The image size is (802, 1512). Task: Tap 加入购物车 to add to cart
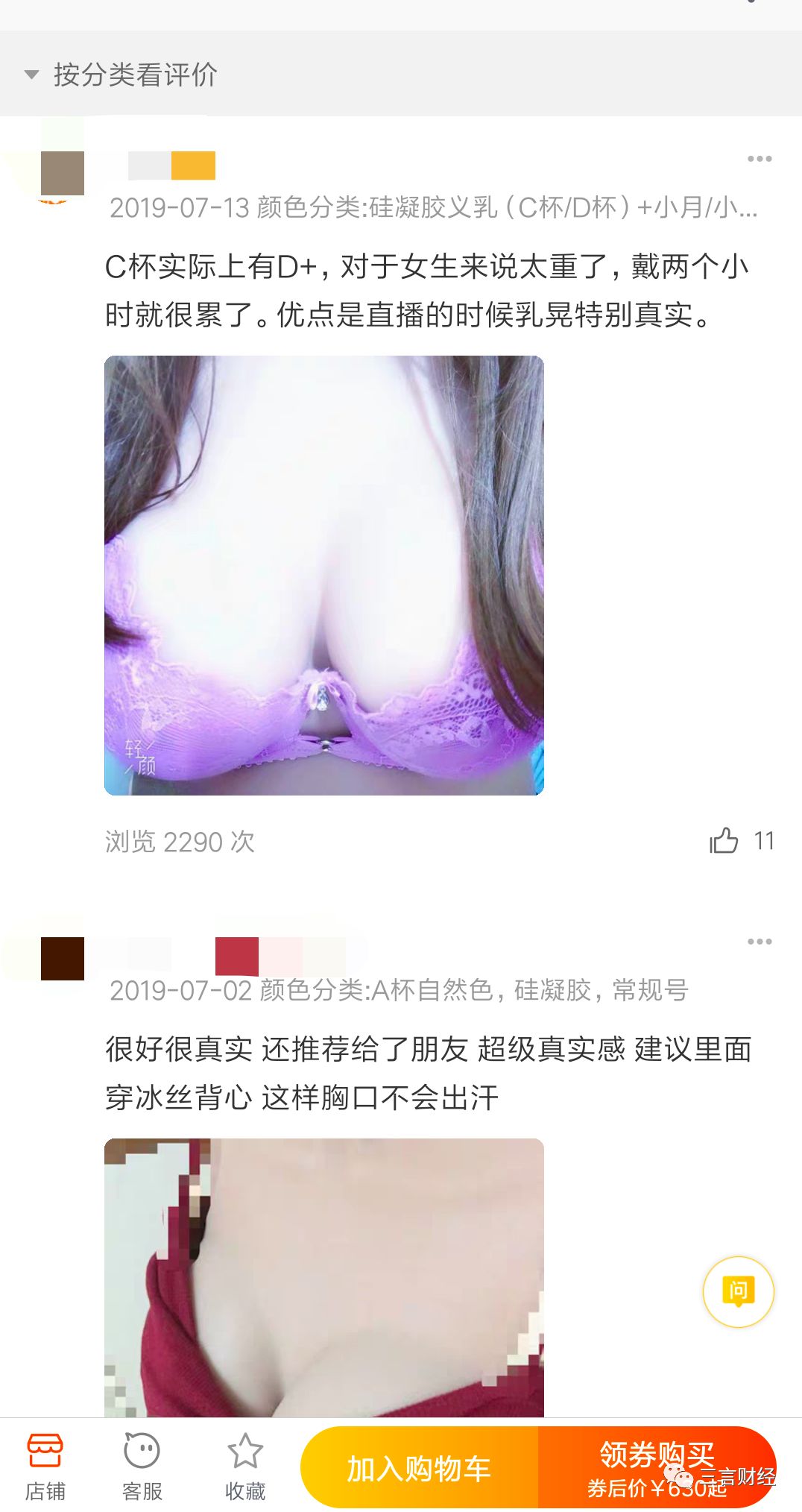point(419,1467)
